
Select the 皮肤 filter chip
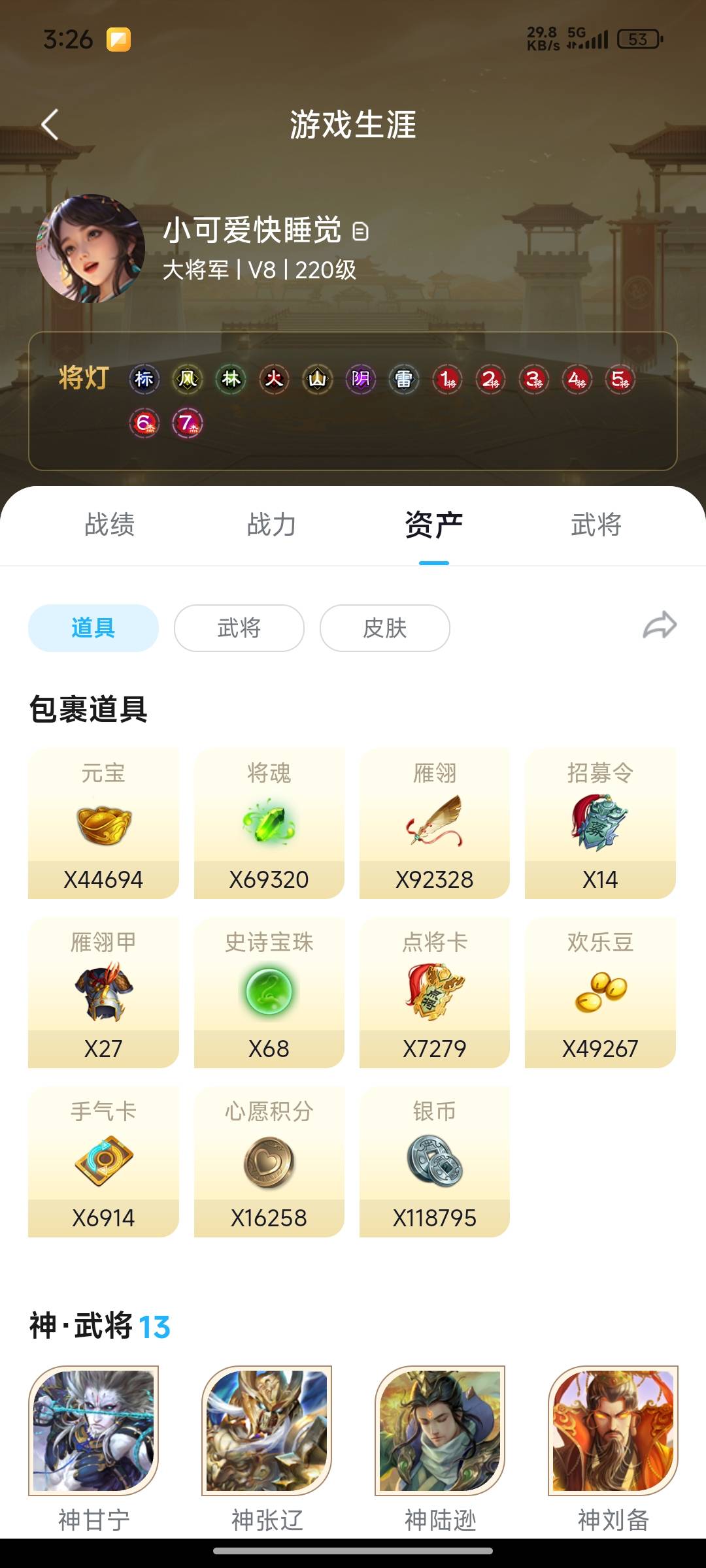(x=385, y=628)
